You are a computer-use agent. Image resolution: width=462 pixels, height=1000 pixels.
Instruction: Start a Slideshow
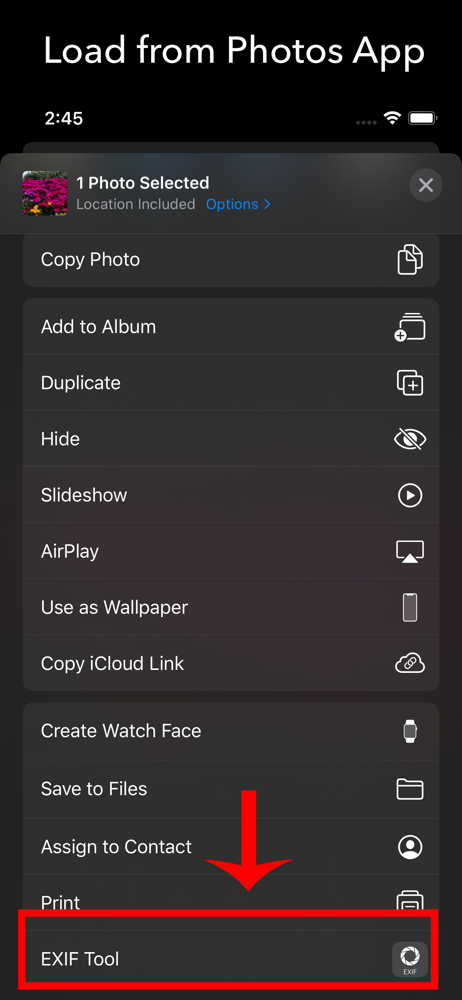click(231, 495)
